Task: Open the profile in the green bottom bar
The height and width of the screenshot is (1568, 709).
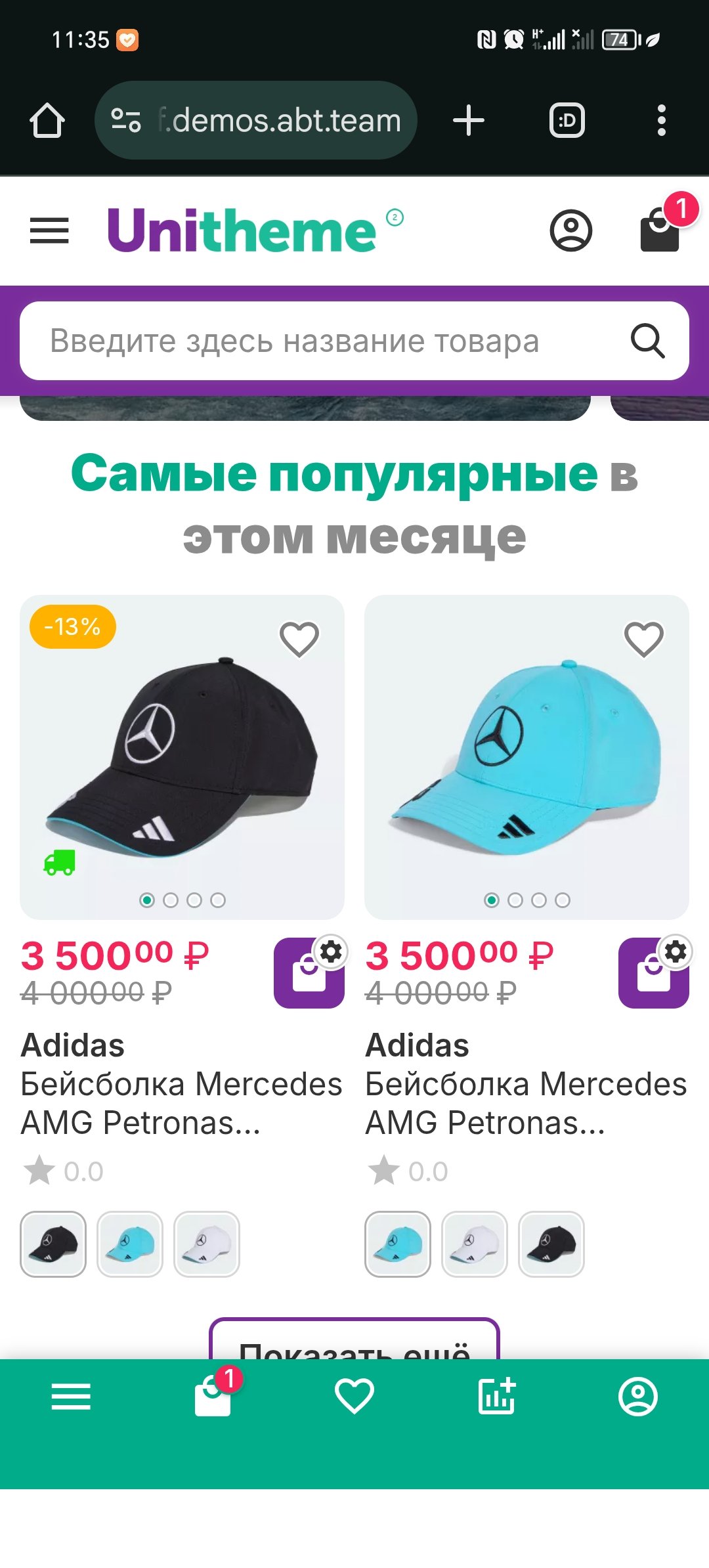Action: [x=637, y=1396]
